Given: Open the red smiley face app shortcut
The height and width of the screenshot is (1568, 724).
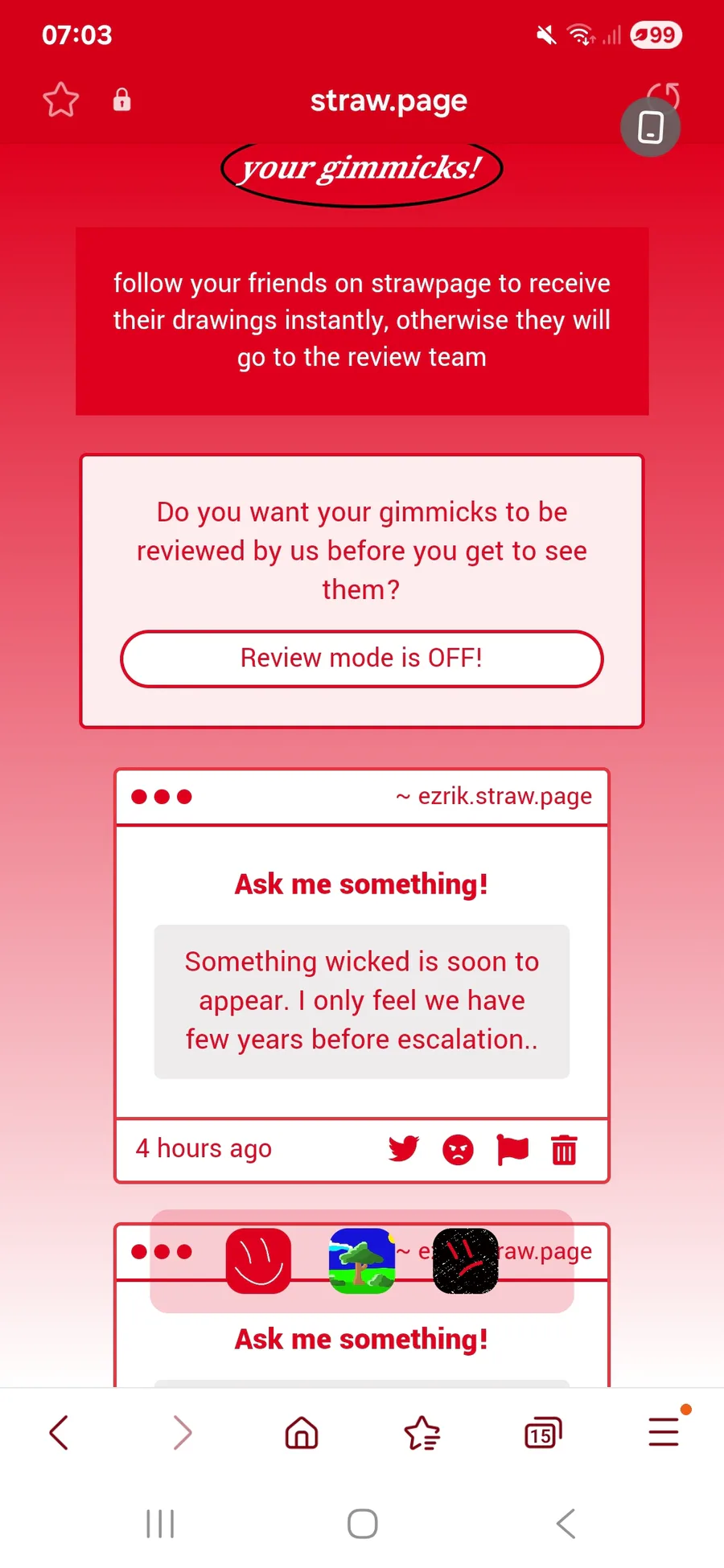Looking at the screenshot, I should click(x=258, y=1261).
